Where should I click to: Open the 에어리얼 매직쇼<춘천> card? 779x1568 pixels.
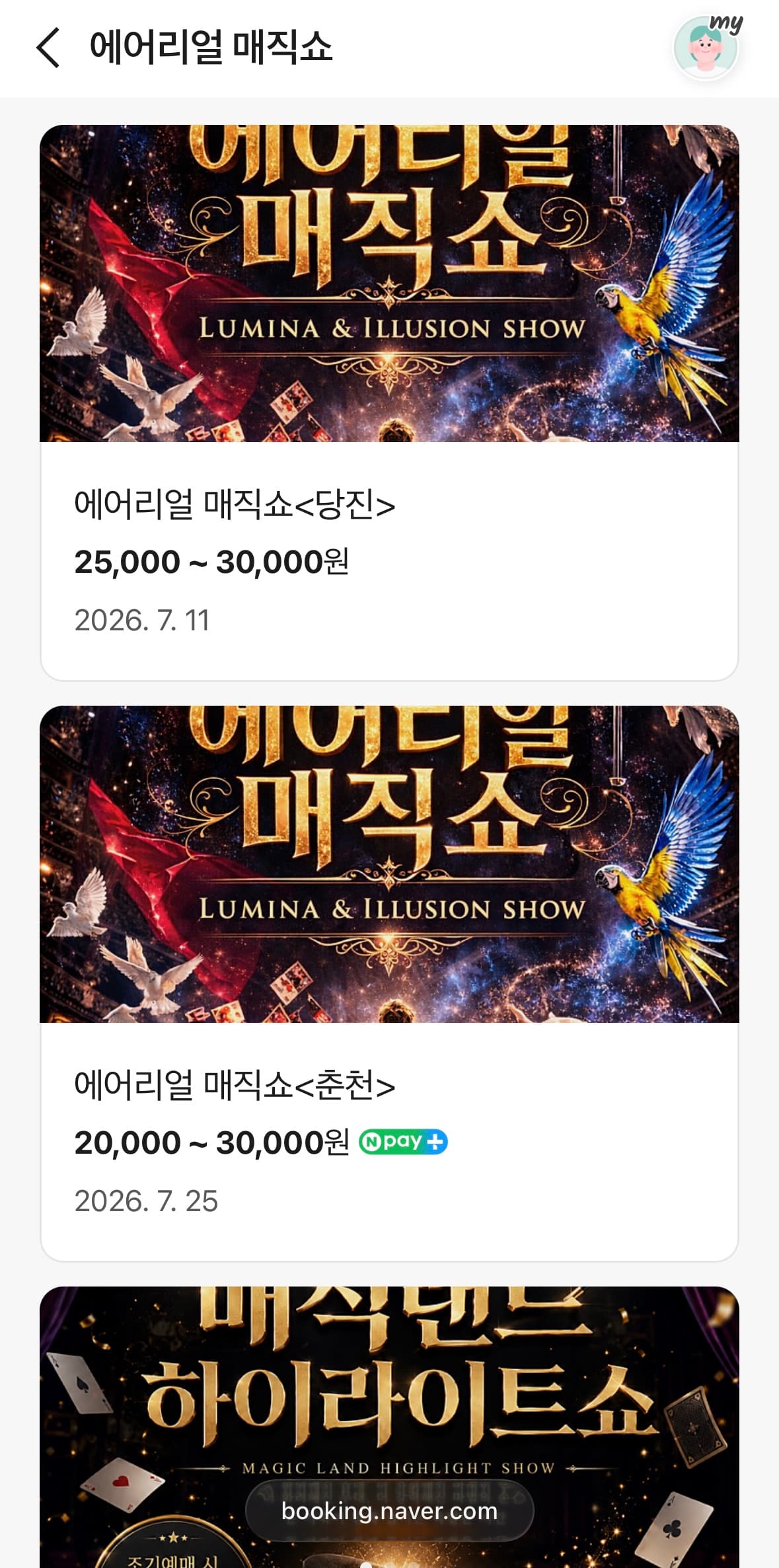[x=389, y=983]
